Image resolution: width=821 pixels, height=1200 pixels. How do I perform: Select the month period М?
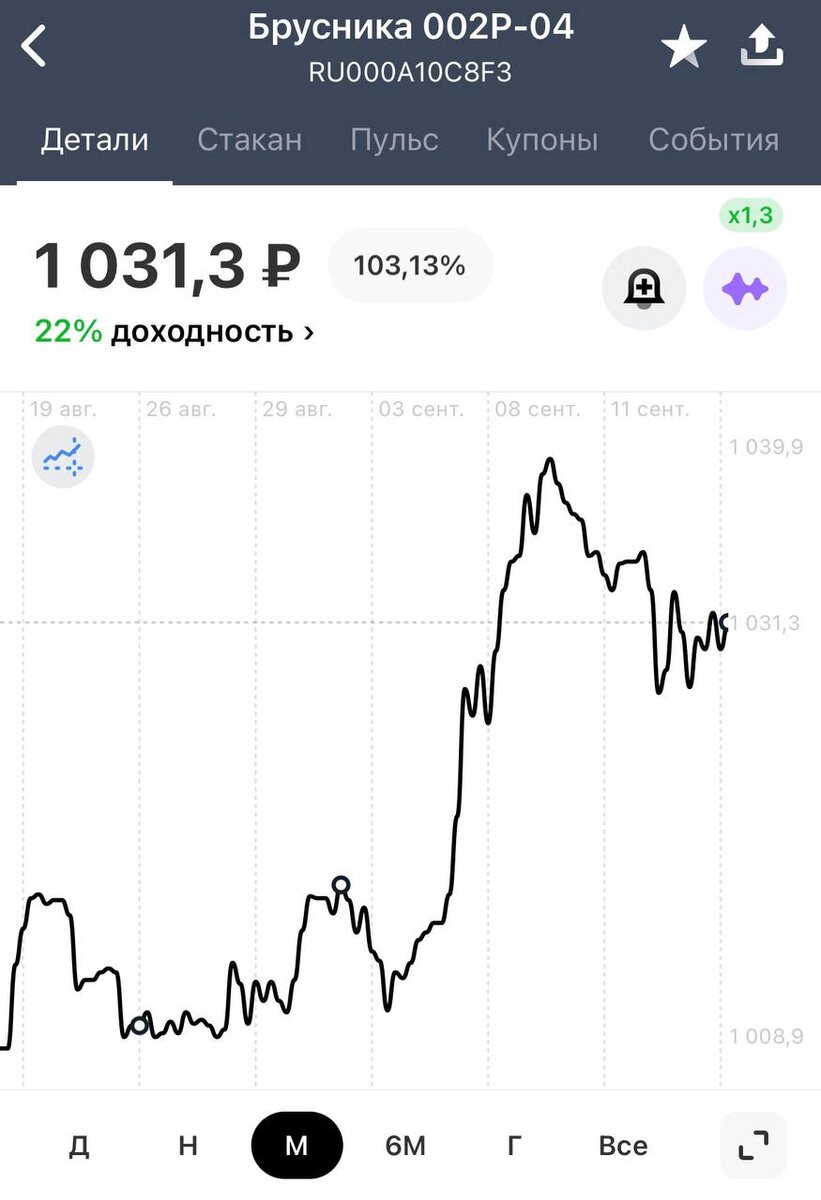pyautogui.click(x=297, y=1146)
